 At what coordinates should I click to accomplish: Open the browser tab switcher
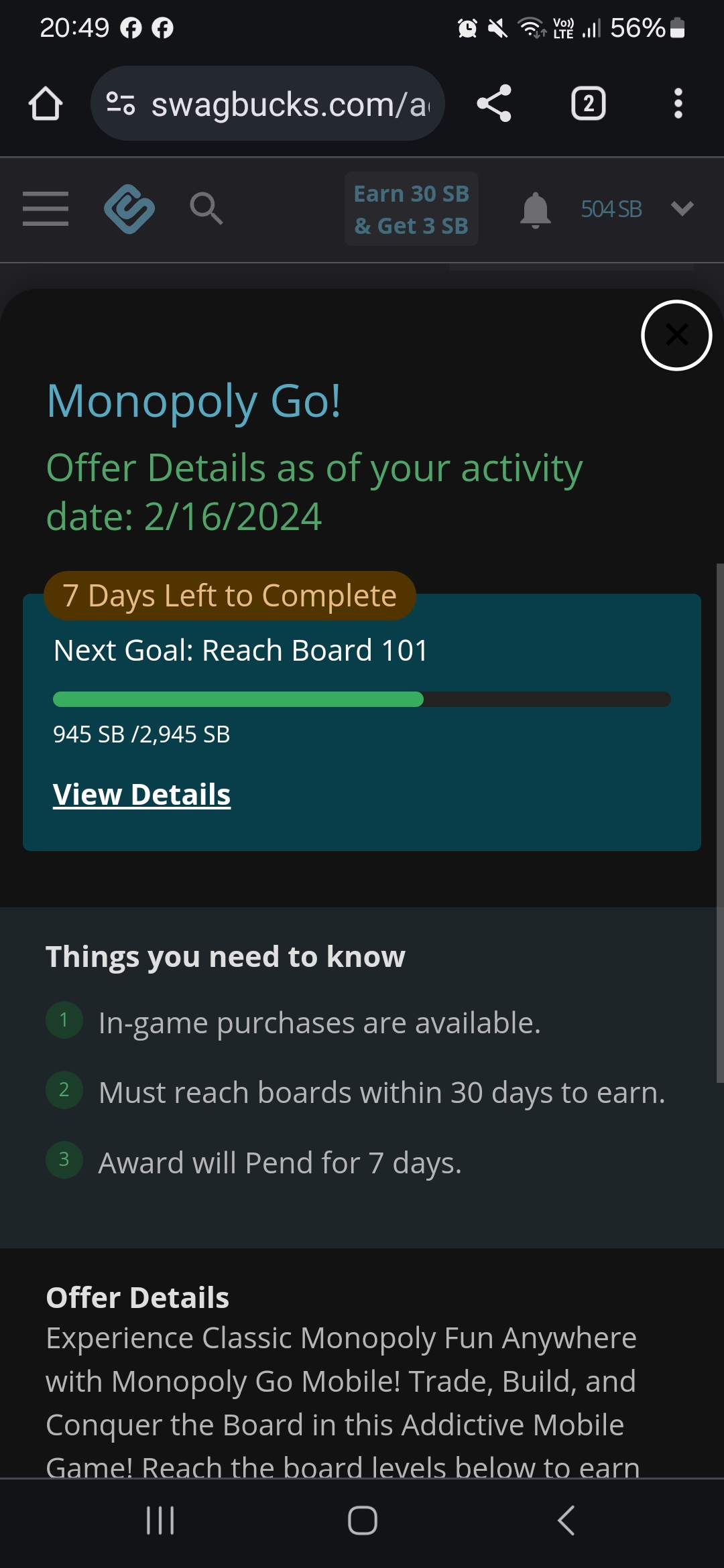pyautogui.click(x=588, y=104)
